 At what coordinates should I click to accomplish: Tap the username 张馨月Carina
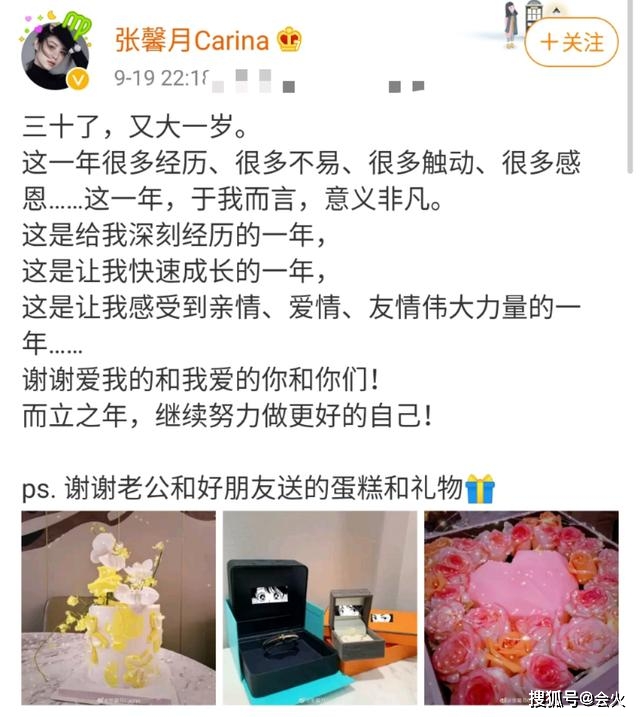point(192,40)
